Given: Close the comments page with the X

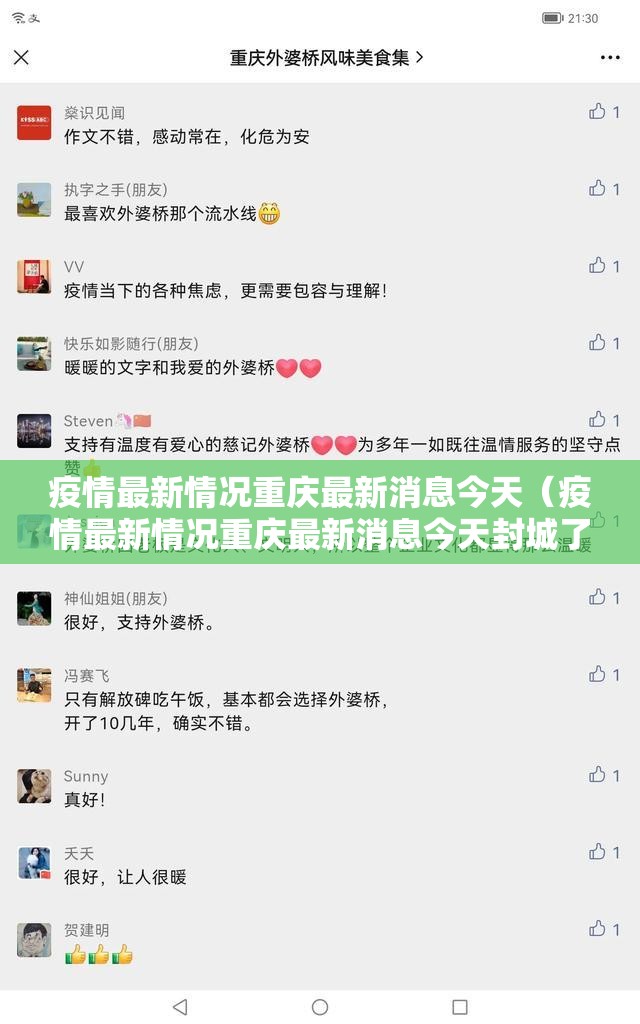Looking at the screenshot, I should pos(21,57).
